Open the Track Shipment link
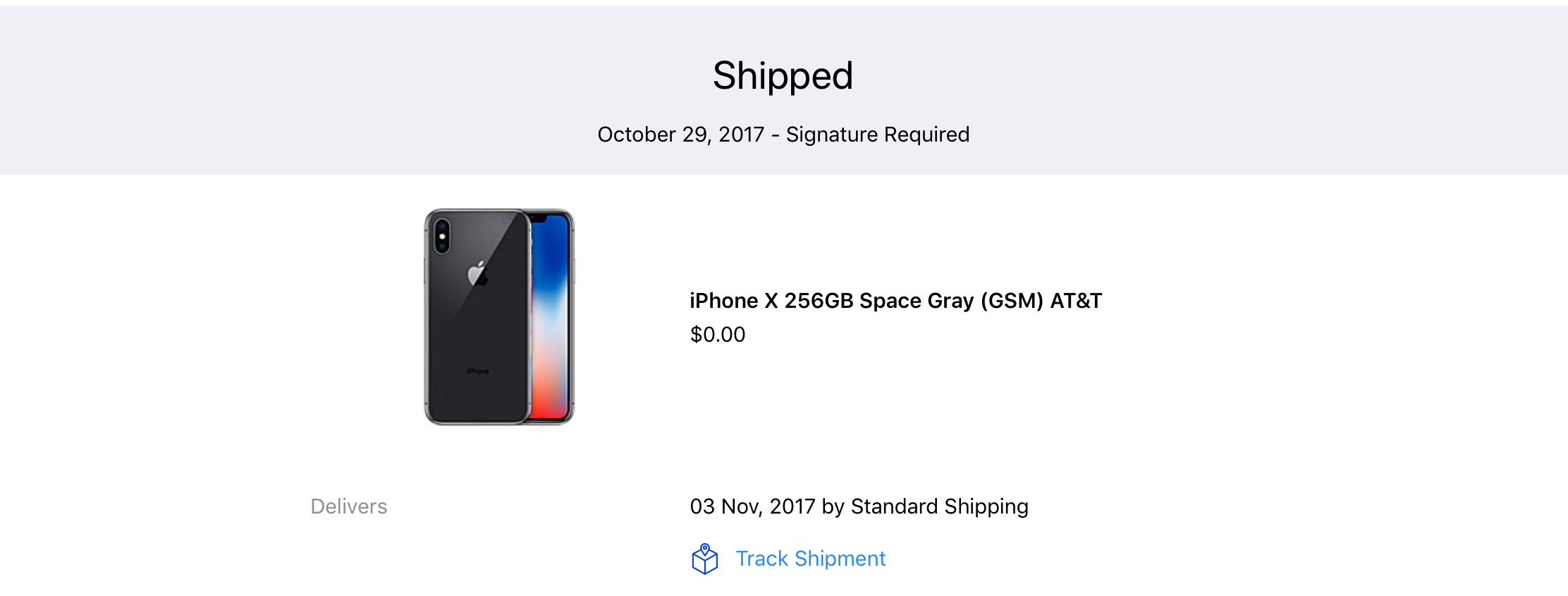Viewport: 1568px width, 596px height. [810, 559]
